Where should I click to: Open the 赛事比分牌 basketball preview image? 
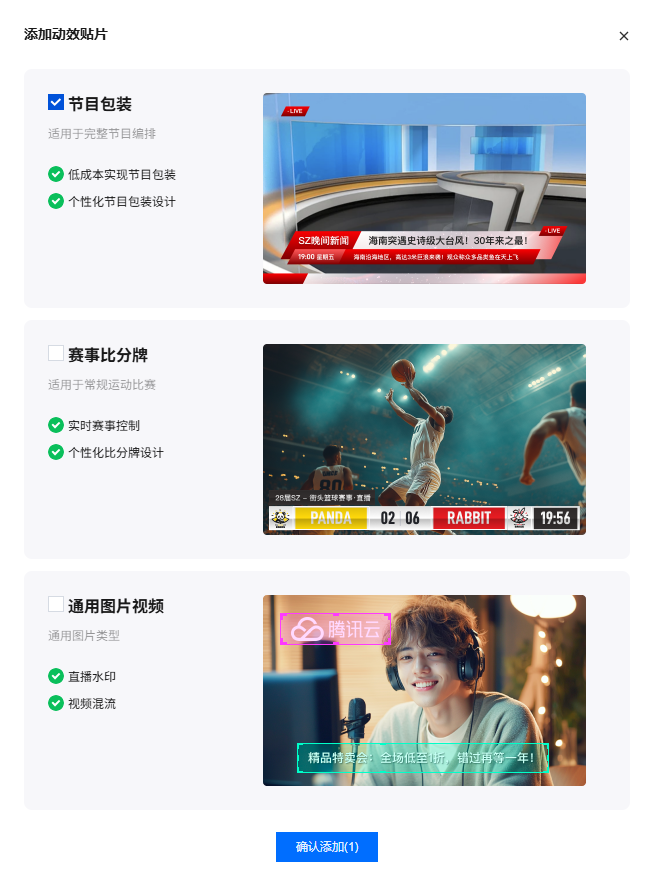coord(424,439)
